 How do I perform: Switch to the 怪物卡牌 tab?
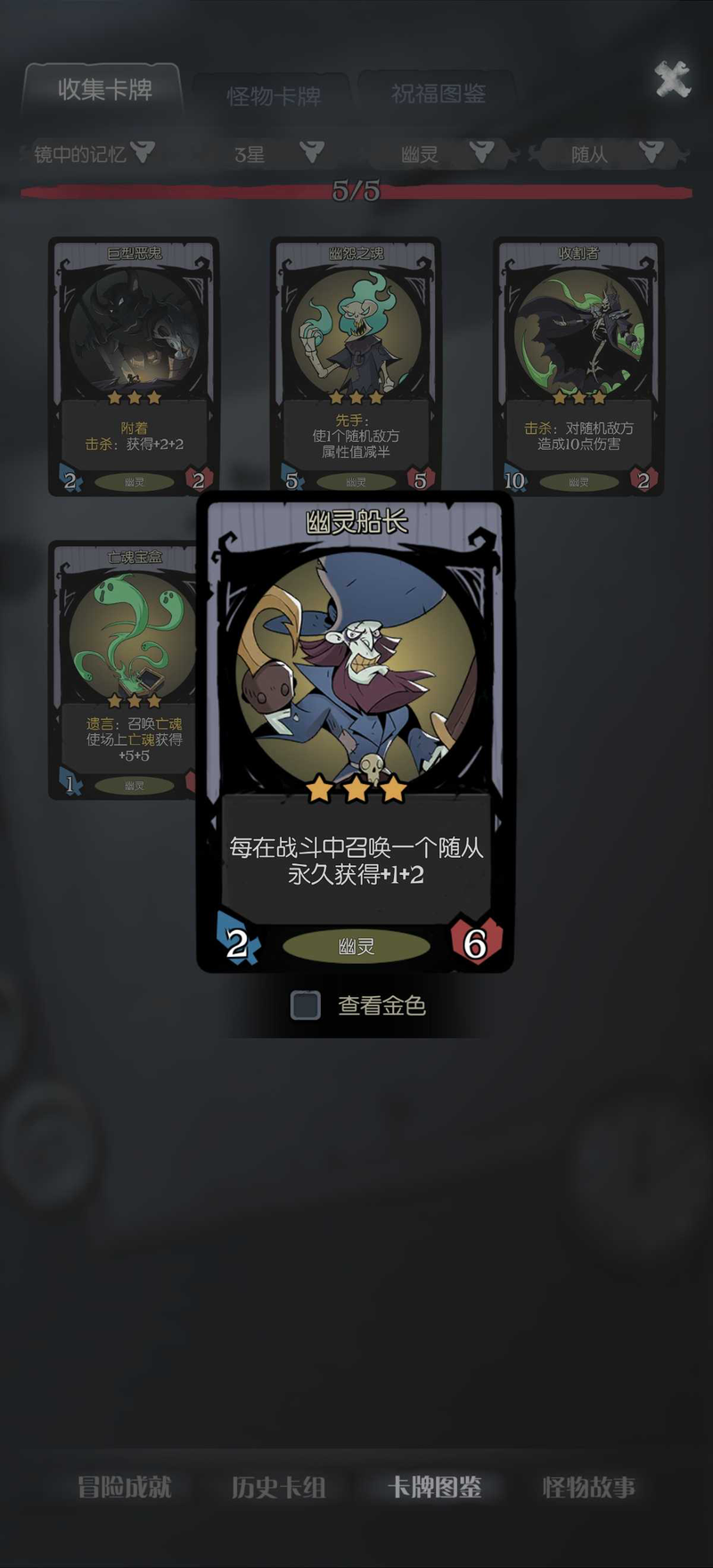274,95
